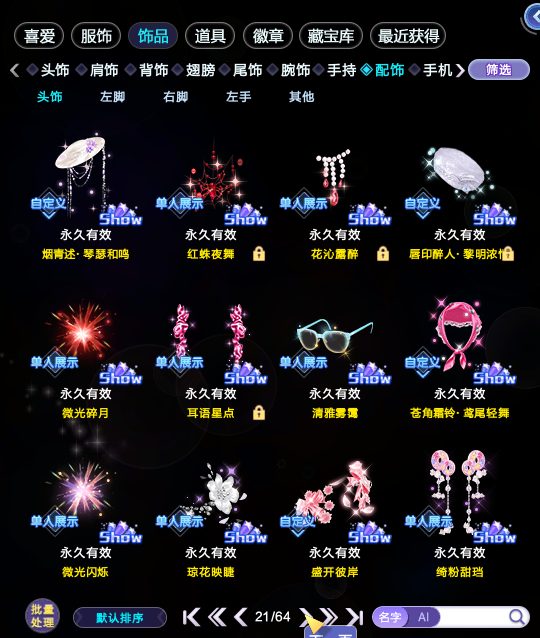The height and width of the screenshot is (638, 540).
Task: Open the 批量处理 batch button
Action: point(42,616)
